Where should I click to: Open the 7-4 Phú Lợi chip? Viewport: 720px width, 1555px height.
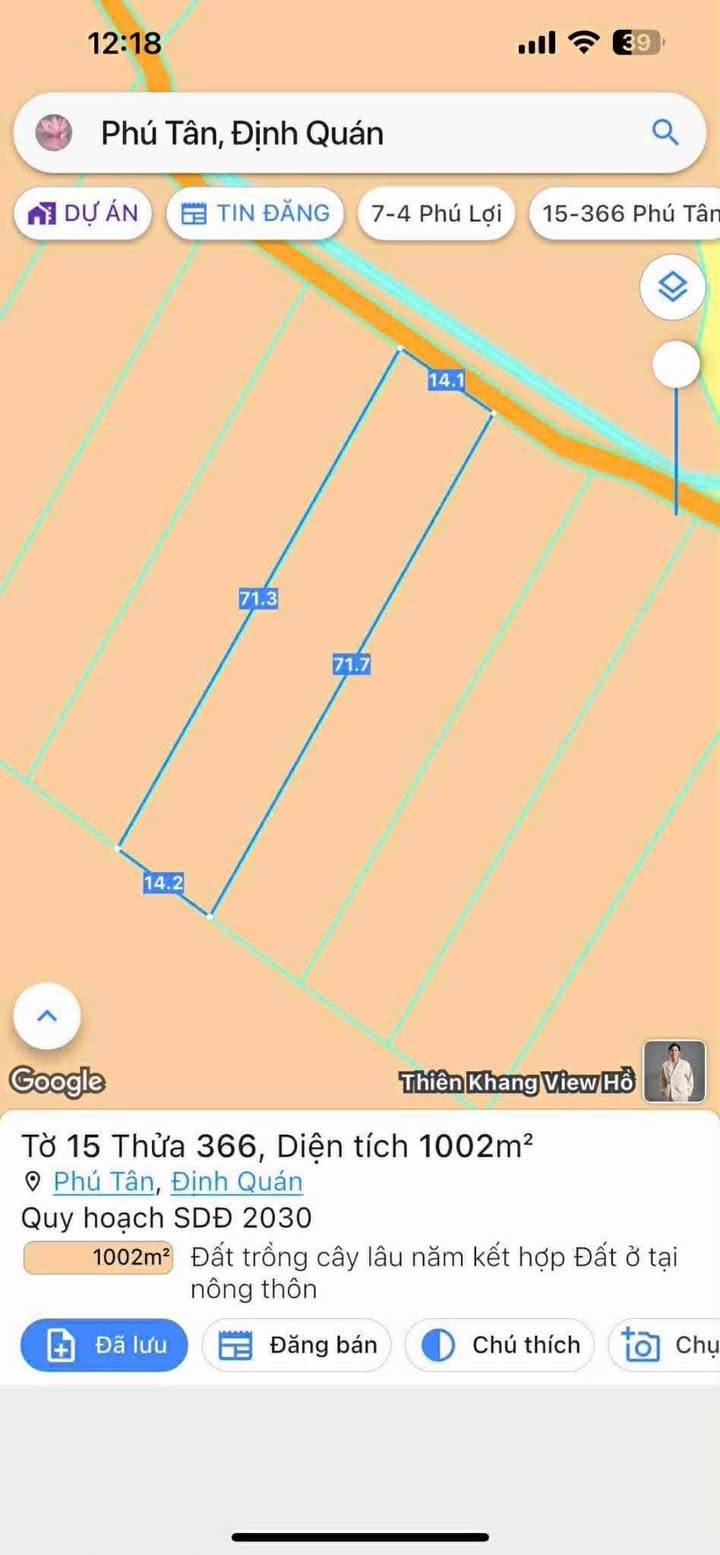click(436, 213)
